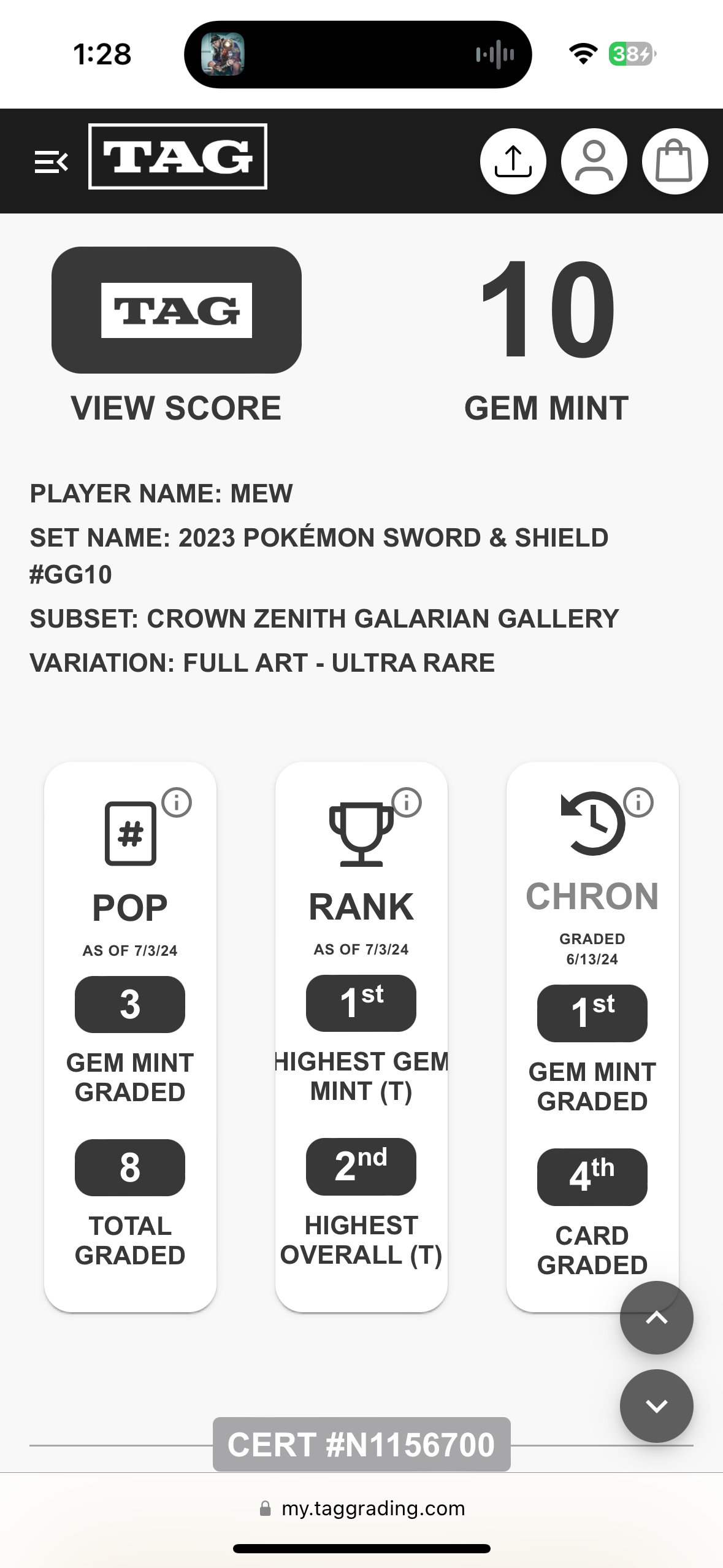Open the user account profile

tap(594, 161)
